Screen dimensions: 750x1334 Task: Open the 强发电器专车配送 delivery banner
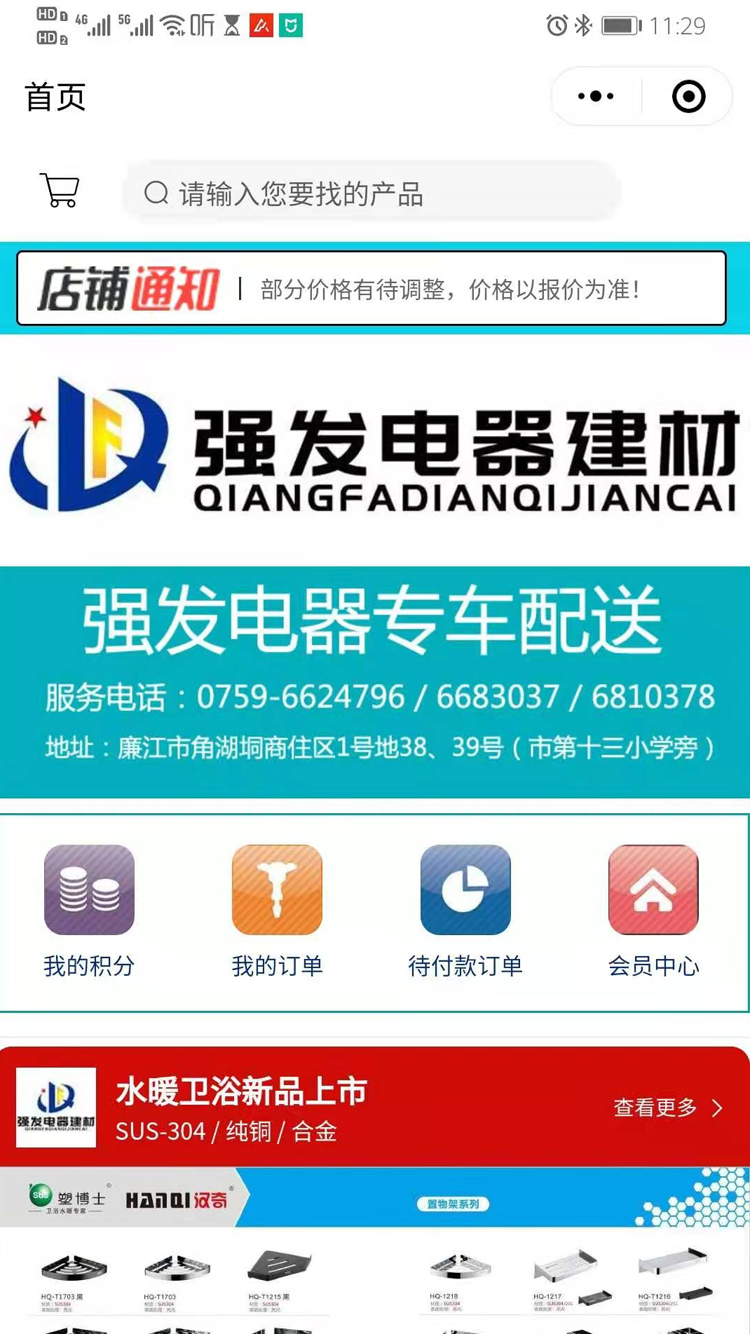point(374,682)
